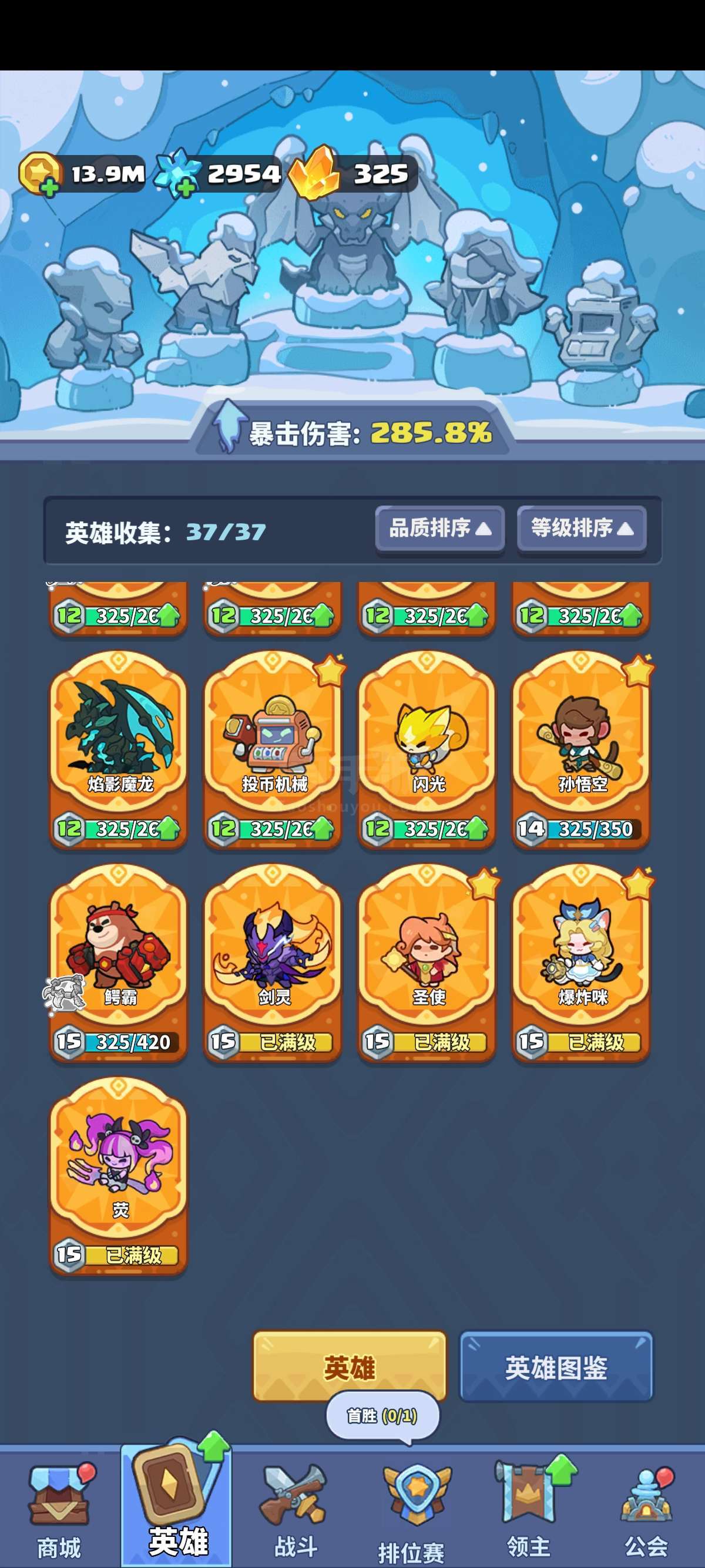Open the 公会 guild tab
Screen dimensions: 705x1568
click(x=646, y=1509)
